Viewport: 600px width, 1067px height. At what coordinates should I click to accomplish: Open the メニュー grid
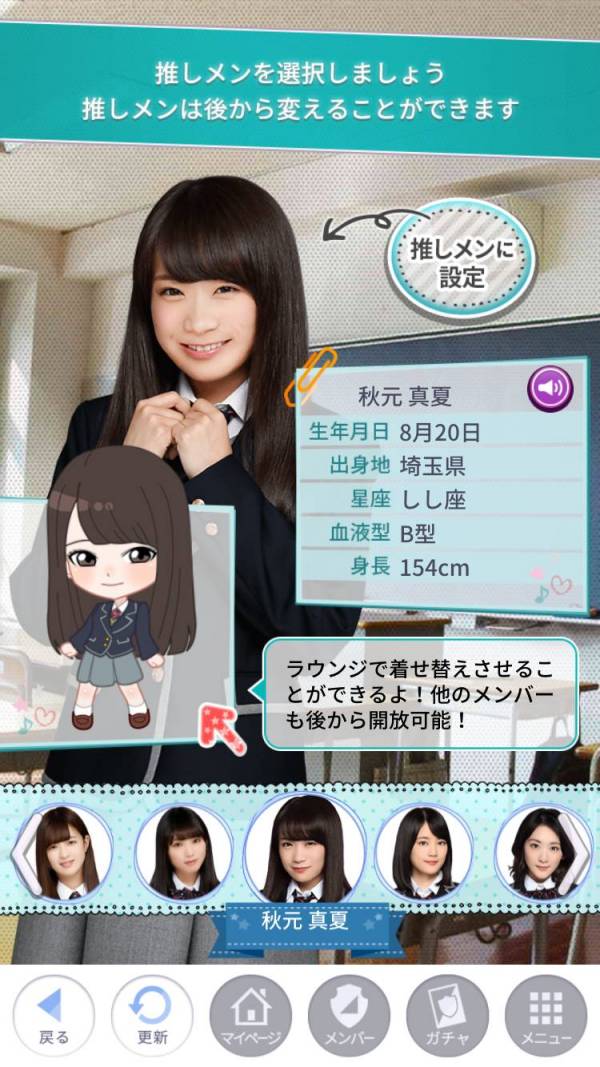[545, 1016]
